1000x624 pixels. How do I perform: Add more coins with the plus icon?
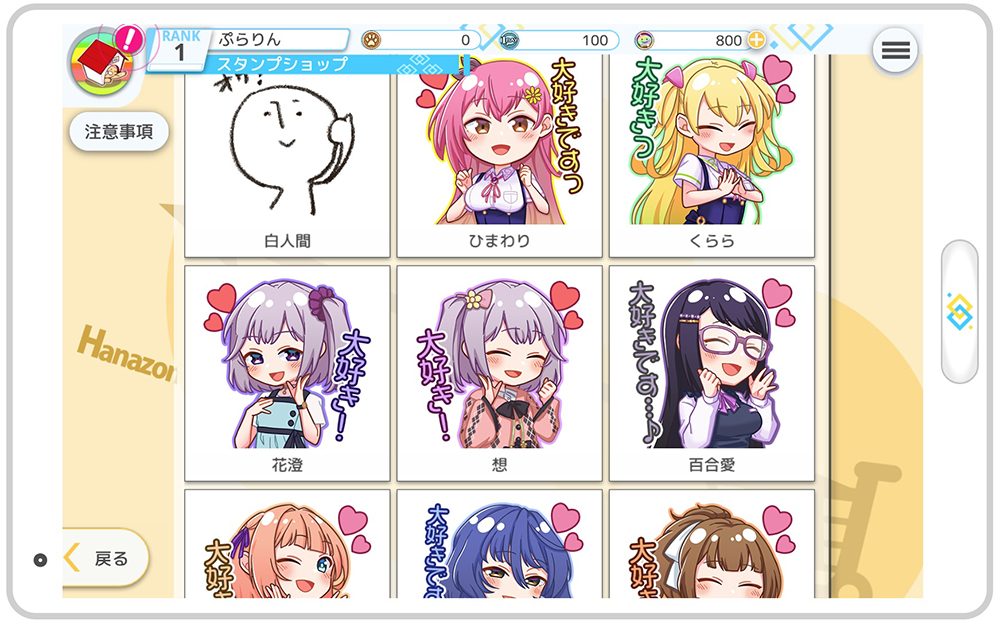click(756, 40)
